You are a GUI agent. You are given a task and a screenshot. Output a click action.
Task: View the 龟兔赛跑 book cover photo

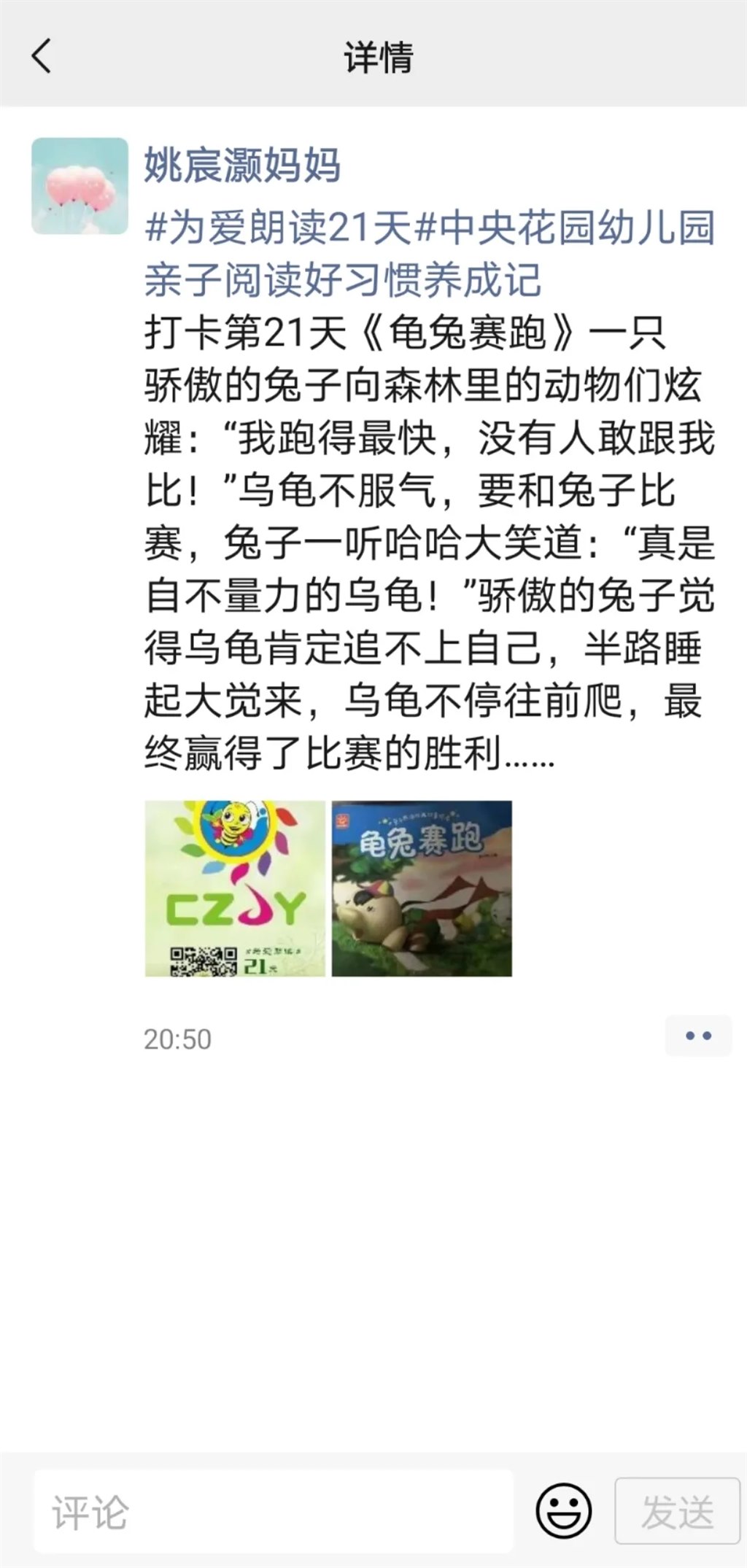tap(422, 888)
